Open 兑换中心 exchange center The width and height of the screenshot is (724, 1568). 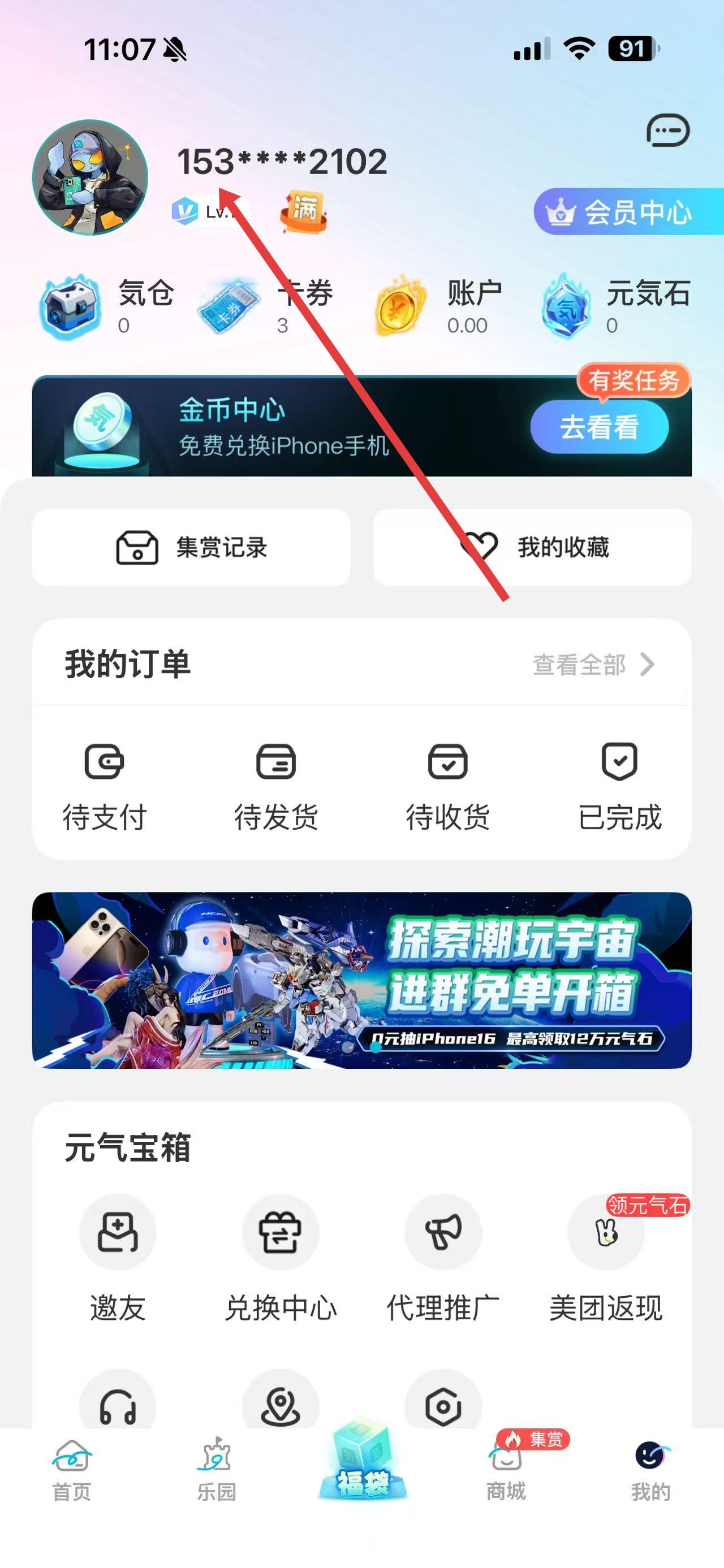pos(280,1258)
